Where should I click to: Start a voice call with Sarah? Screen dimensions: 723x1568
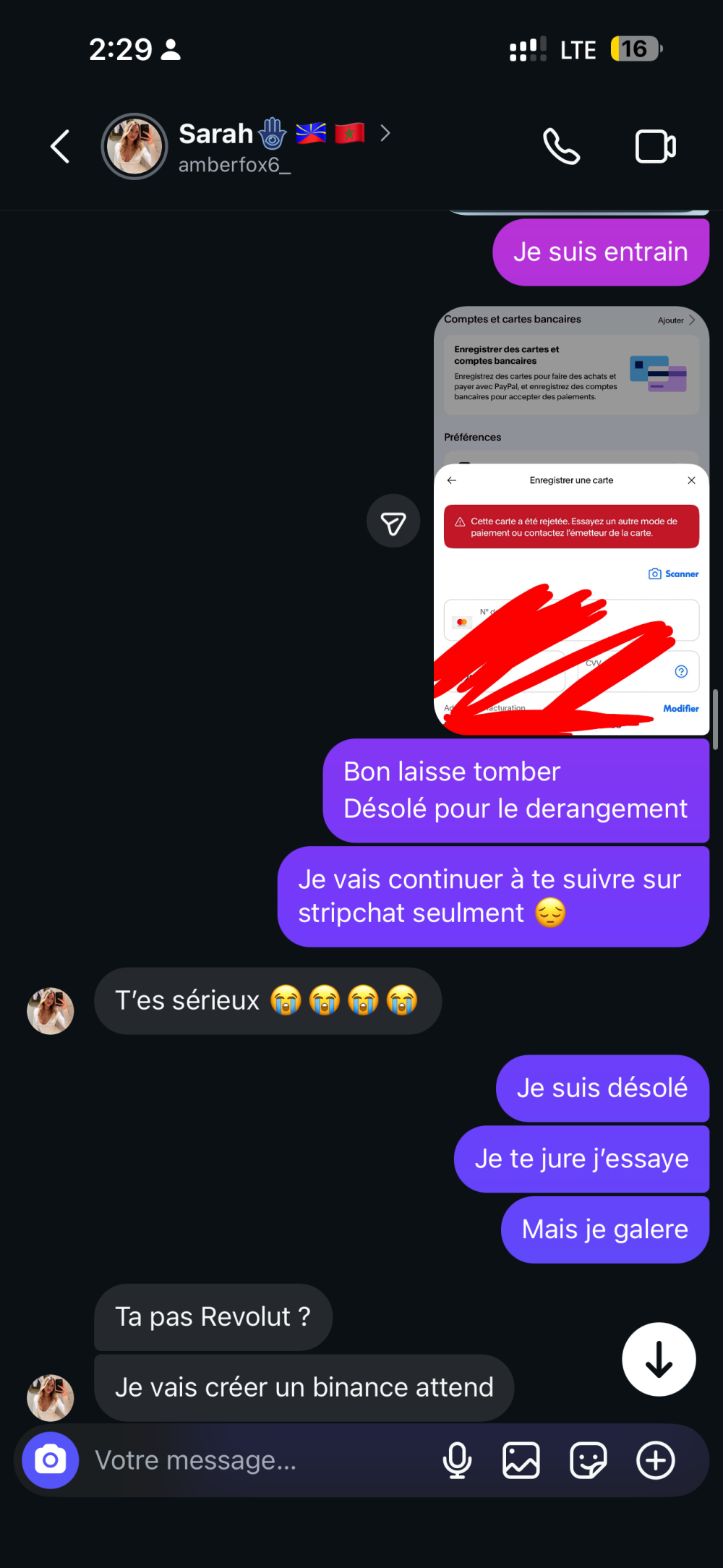tap(561, 147)
